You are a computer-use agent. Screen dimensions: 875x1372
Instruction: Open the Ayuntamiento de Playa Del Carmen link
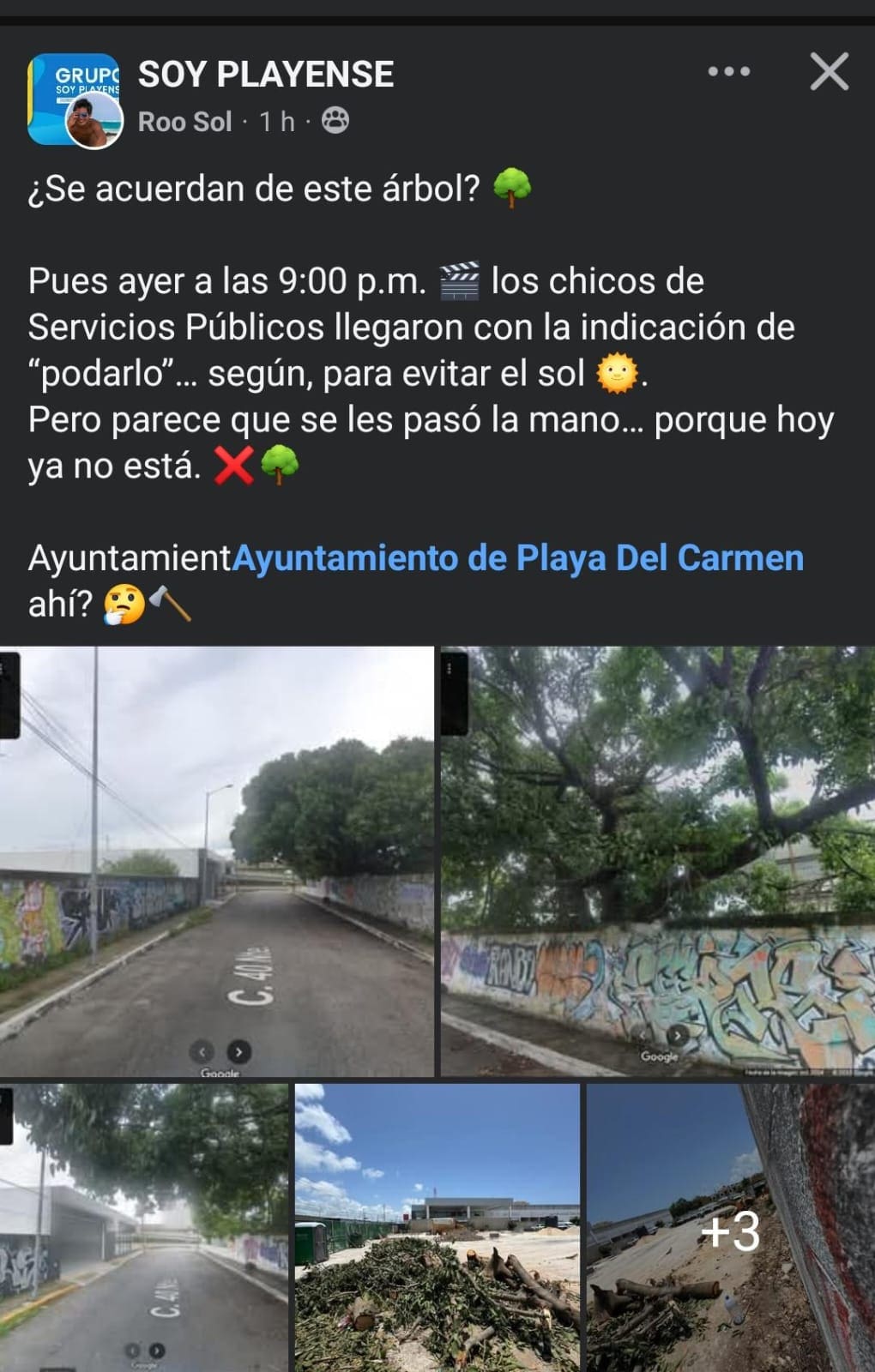click(x=517, y=558)
